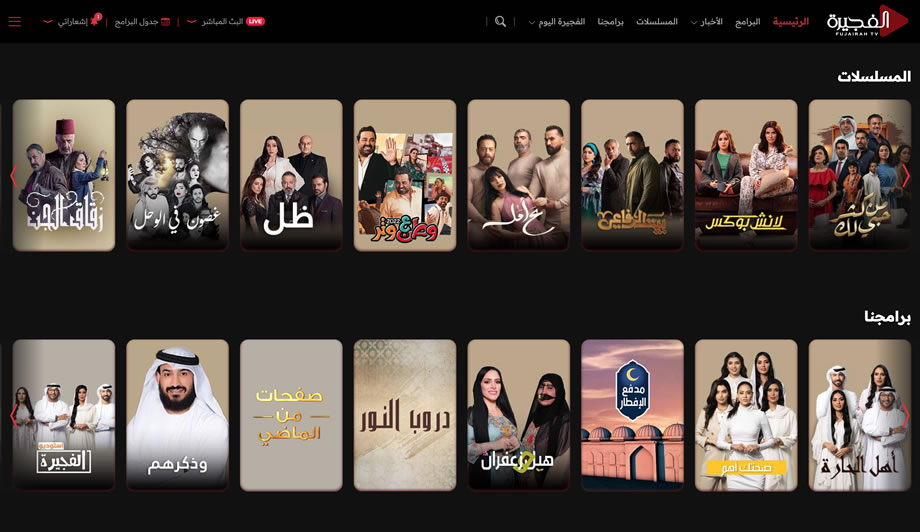Open the زقاق الجن series card

64,174
